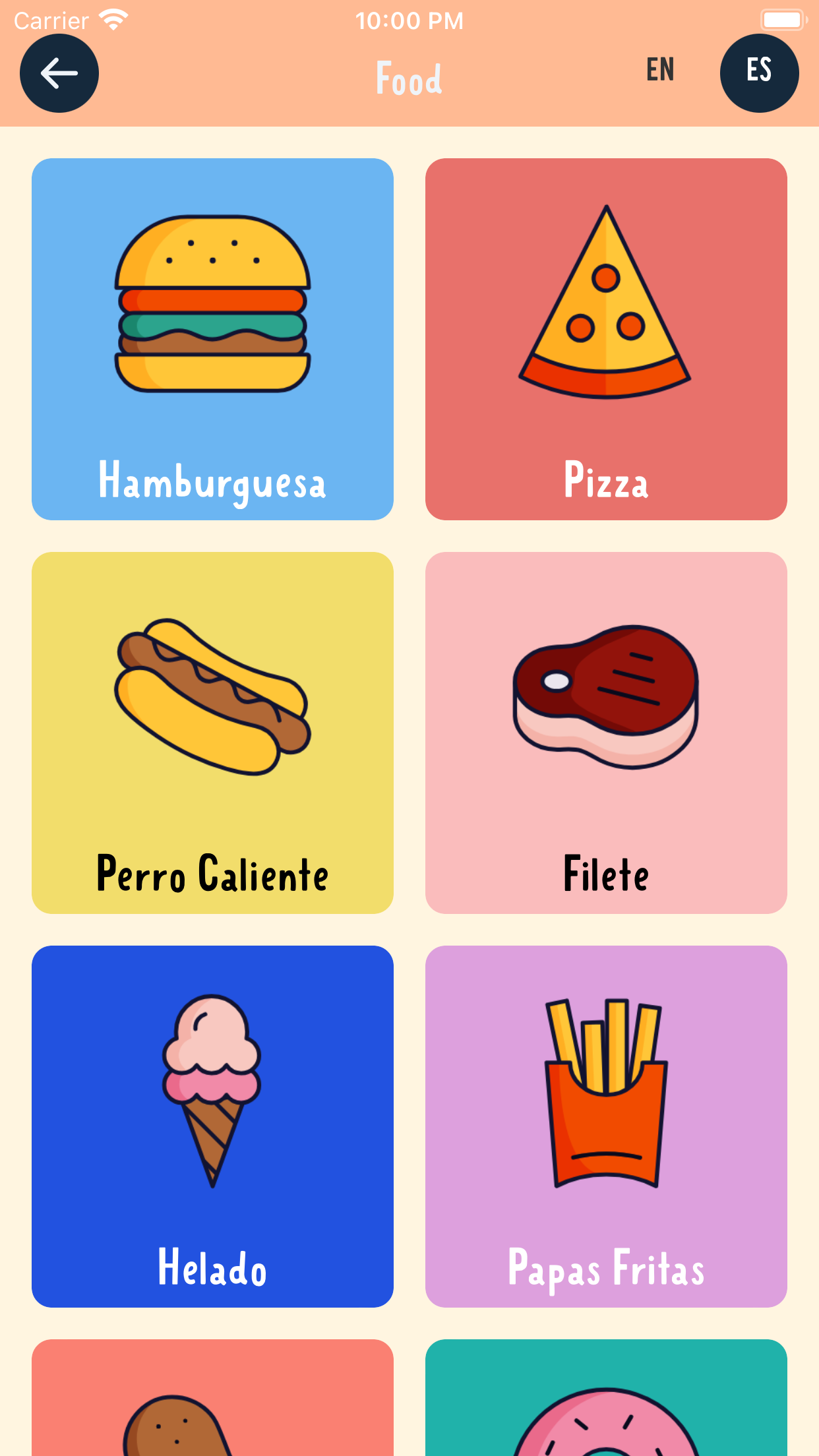Go back using the arrow button
819x1456 pixels.
pyautogui.click(x=59, y=73)
